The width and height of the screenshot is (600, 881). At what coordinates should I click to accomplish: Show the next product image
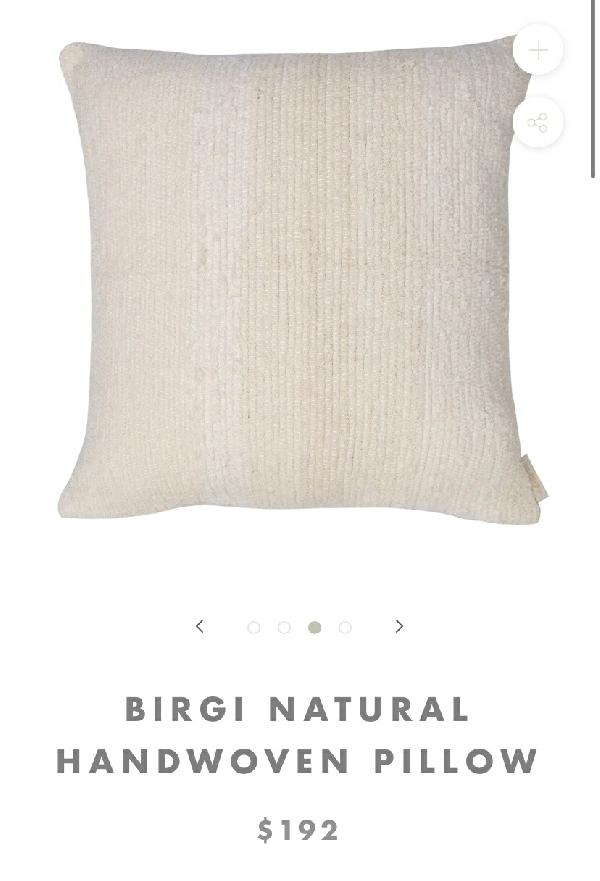399,627
